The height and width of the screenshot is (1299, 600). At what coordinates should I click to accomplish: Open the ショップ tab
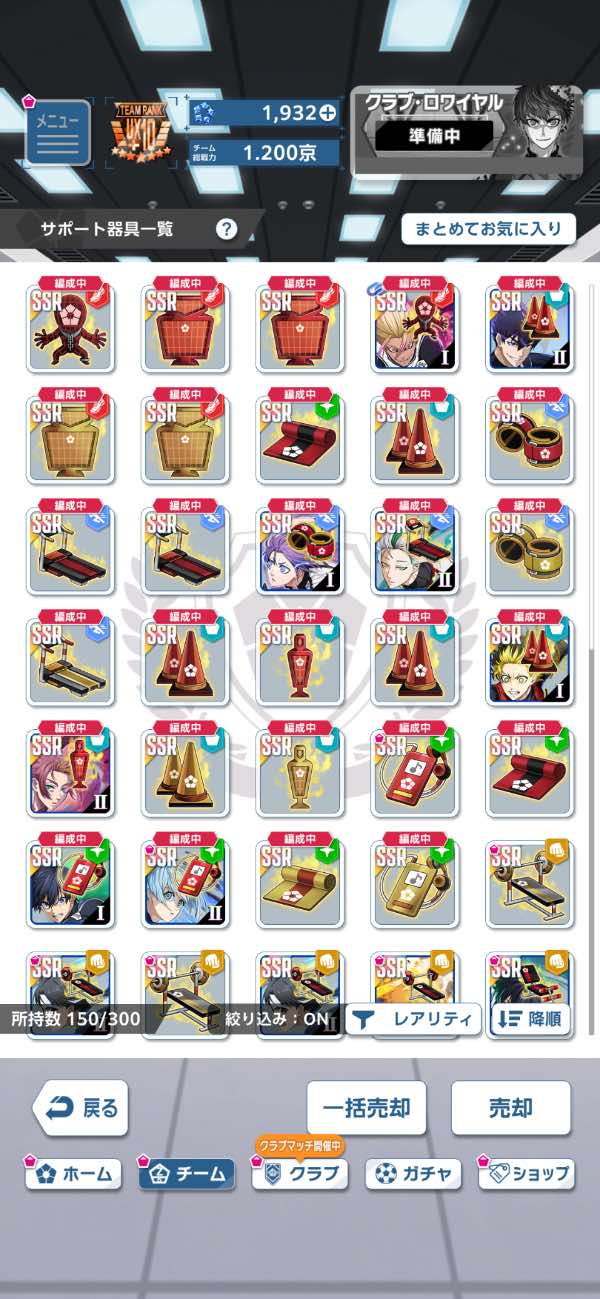pos(527,1174)
